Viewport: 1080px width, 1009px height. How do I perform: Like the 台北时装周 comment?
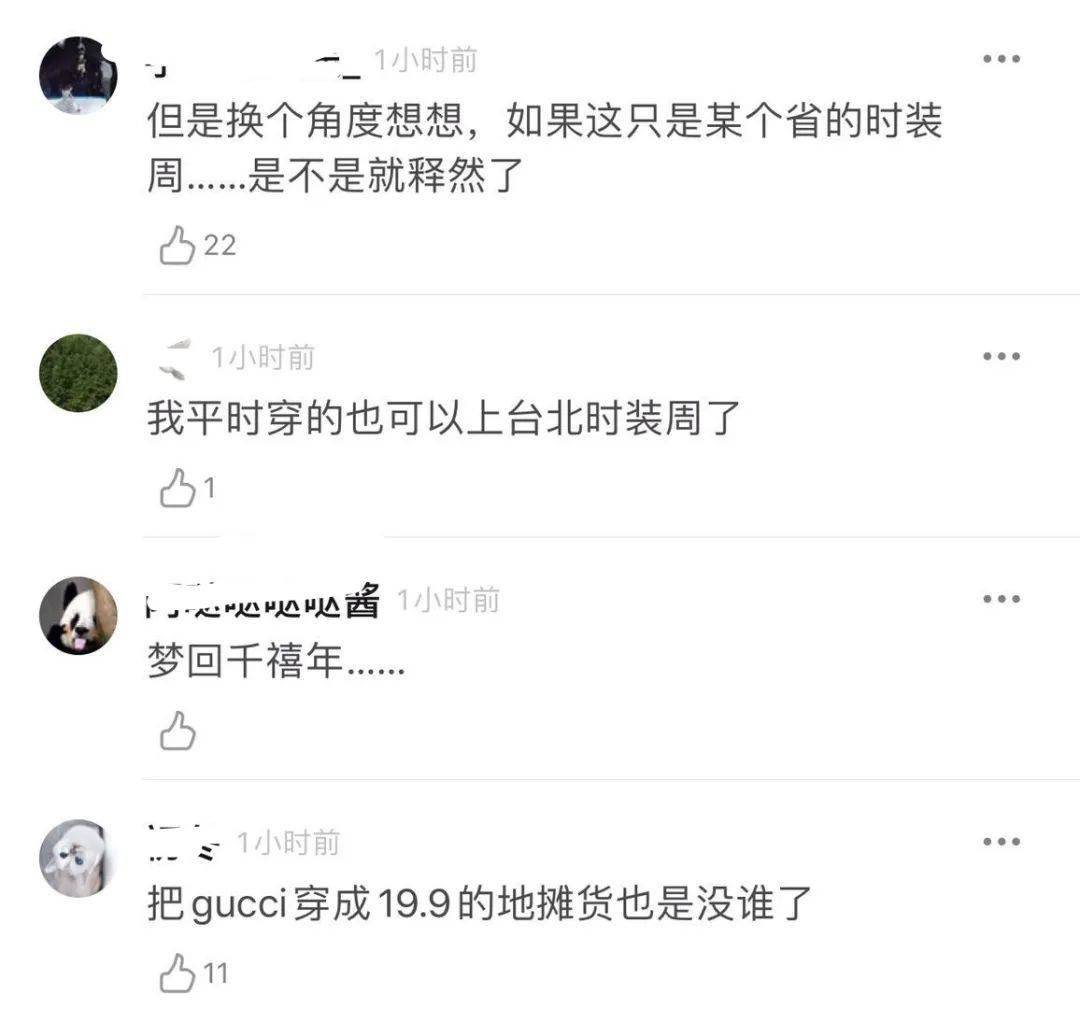coord(178,489)
